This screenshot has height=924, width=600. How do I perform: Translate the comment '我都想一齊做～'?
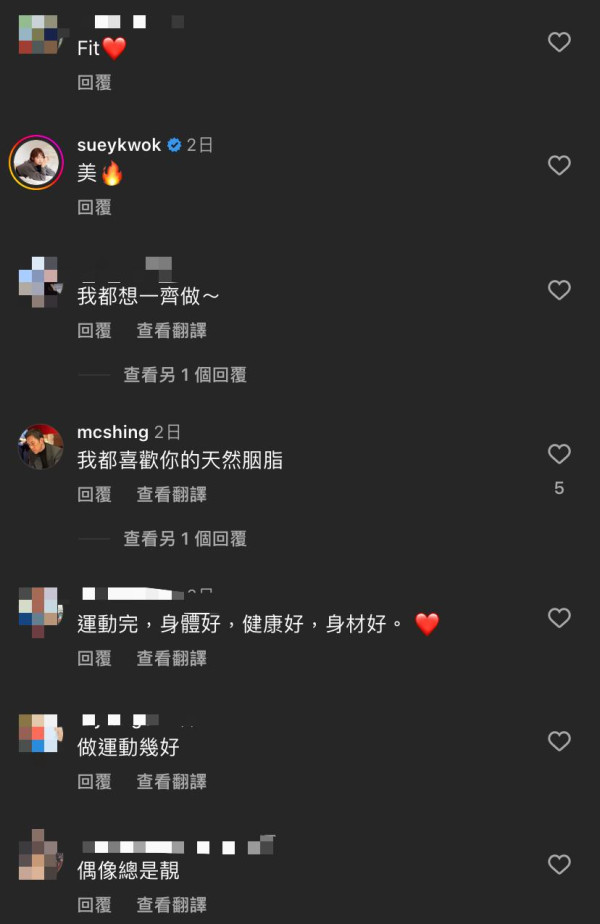pyautogui.click(x=171, y=330)
